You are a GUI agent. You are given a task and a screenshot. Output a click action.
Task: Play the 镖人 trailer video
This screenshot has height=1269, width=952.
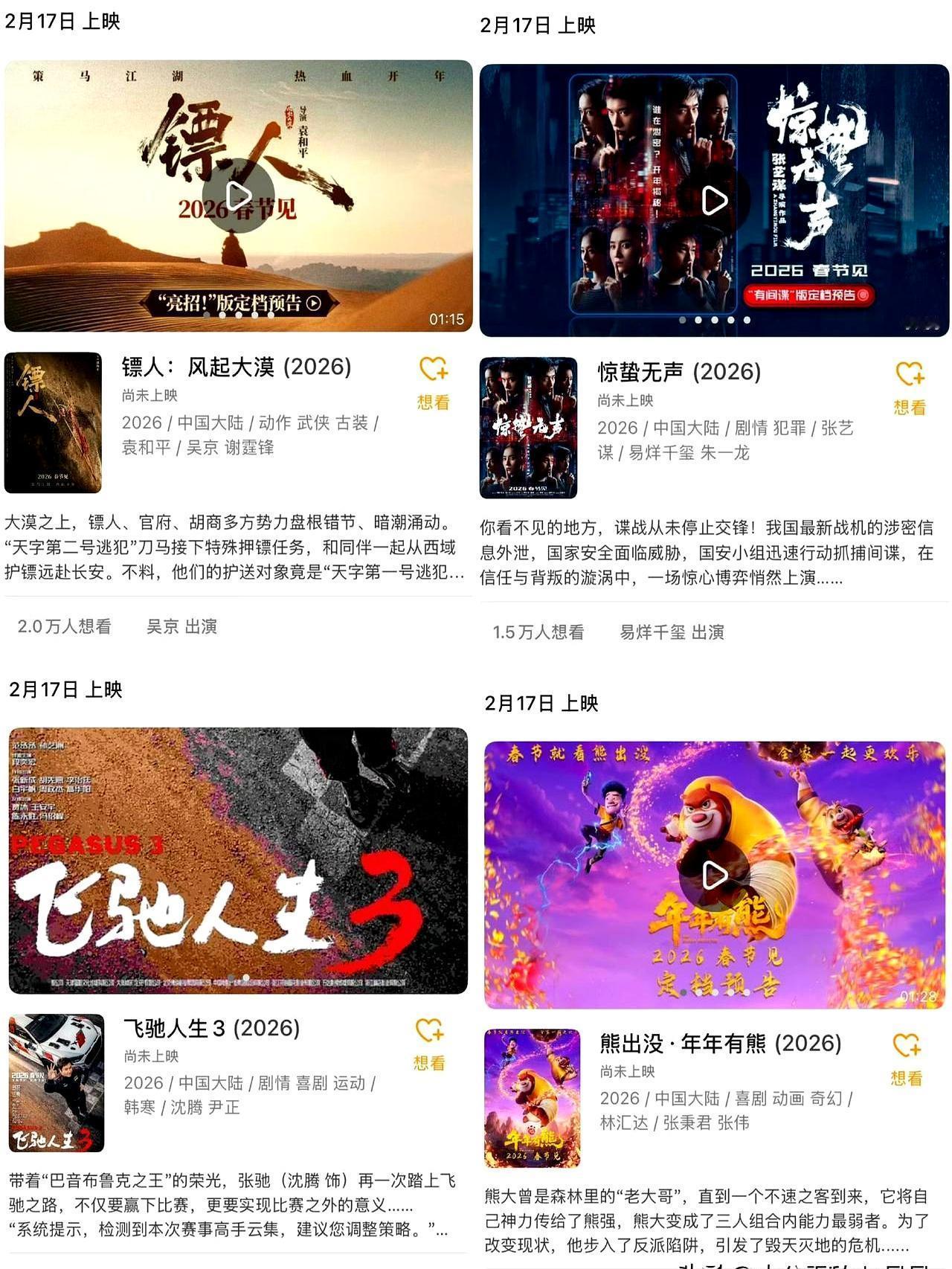click(x=238, y=194)
